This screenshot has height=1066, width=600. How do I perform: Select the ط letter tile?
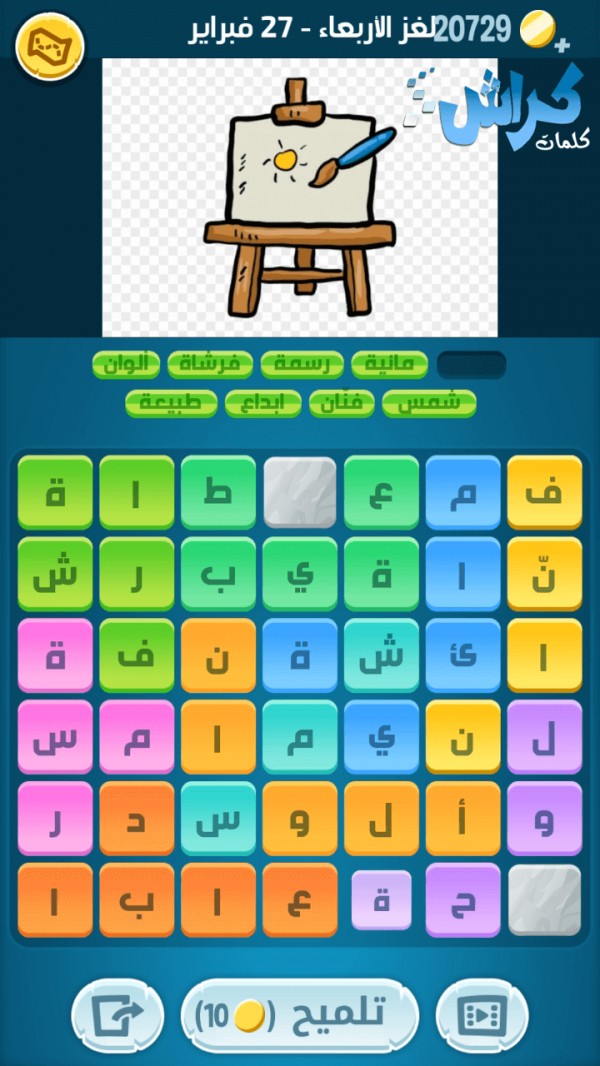click(x=218, y=492)
